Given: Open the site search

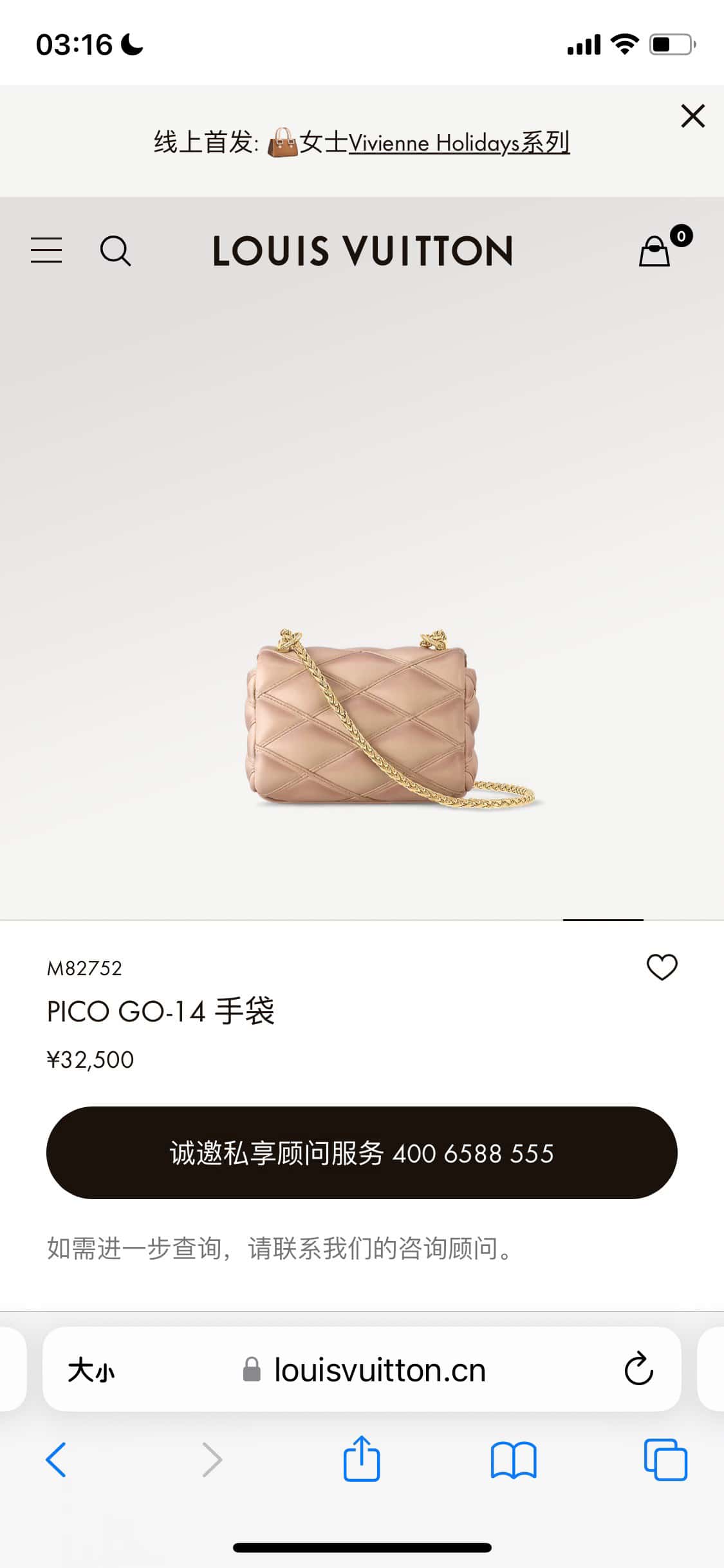Looking at the screenshot, I should coord(116,250).
